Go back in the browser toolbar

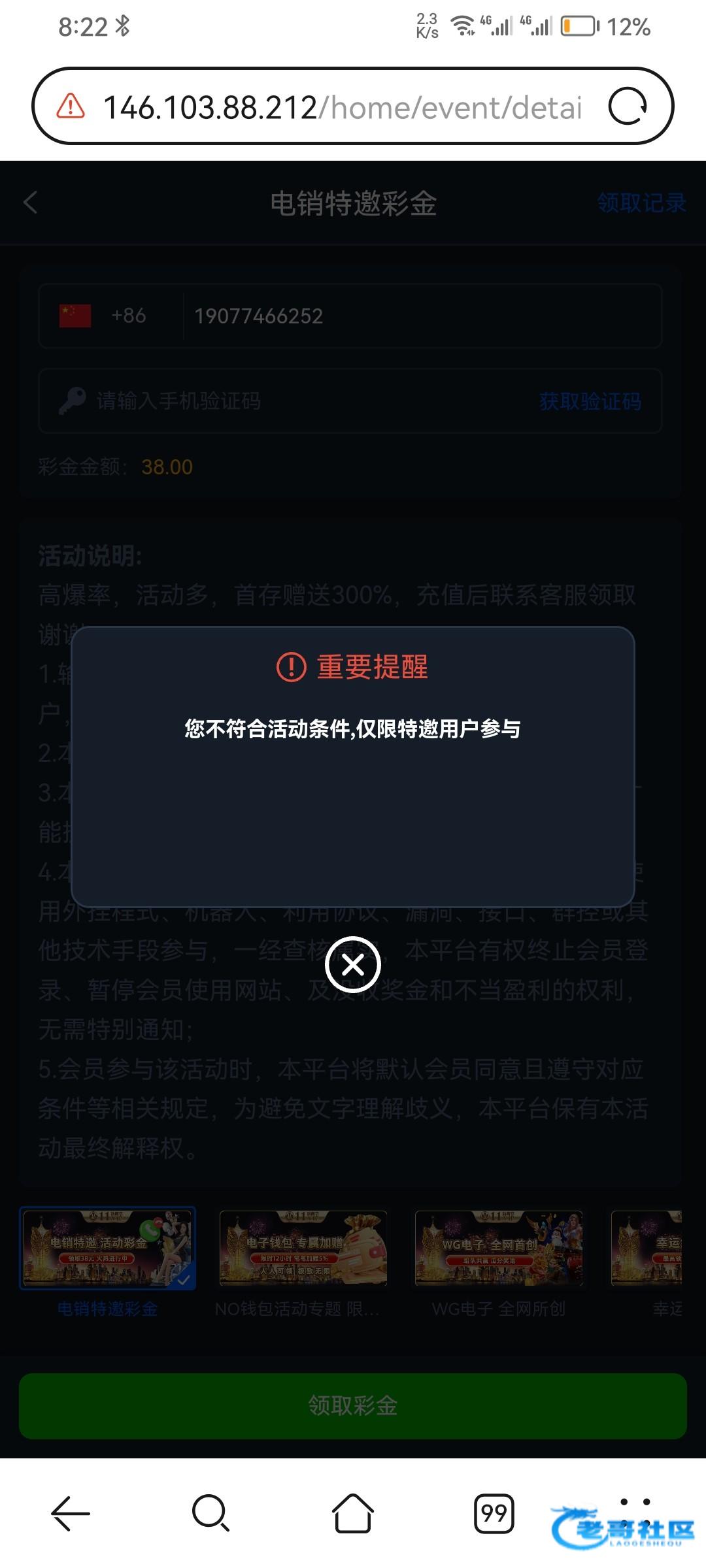pyautogui.click(x=71, y=1513)
